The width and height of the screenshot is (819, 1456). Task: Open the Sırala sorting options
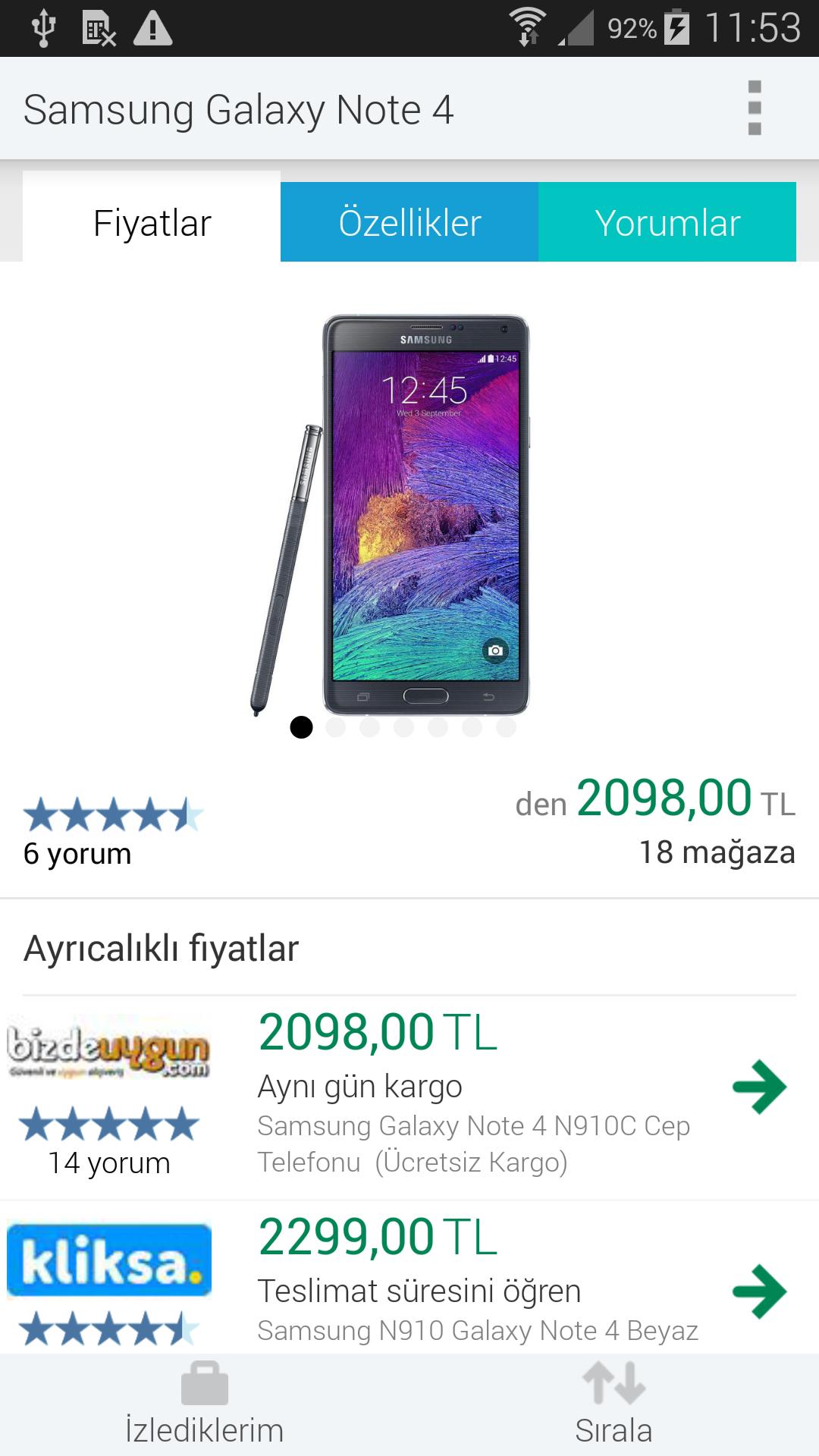(x=613, y=1404)
